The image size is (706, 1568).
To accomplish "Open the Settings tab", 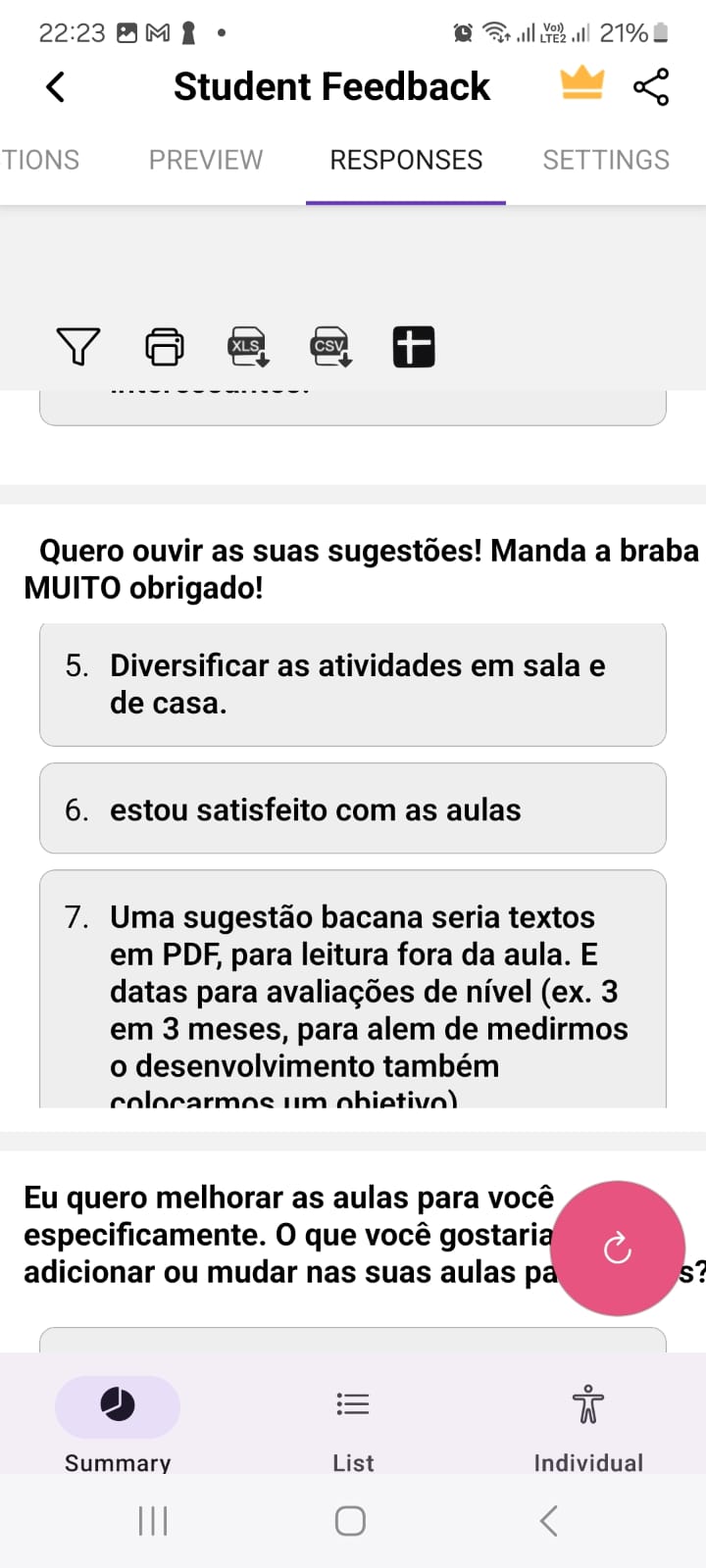I will click(606, 160).
